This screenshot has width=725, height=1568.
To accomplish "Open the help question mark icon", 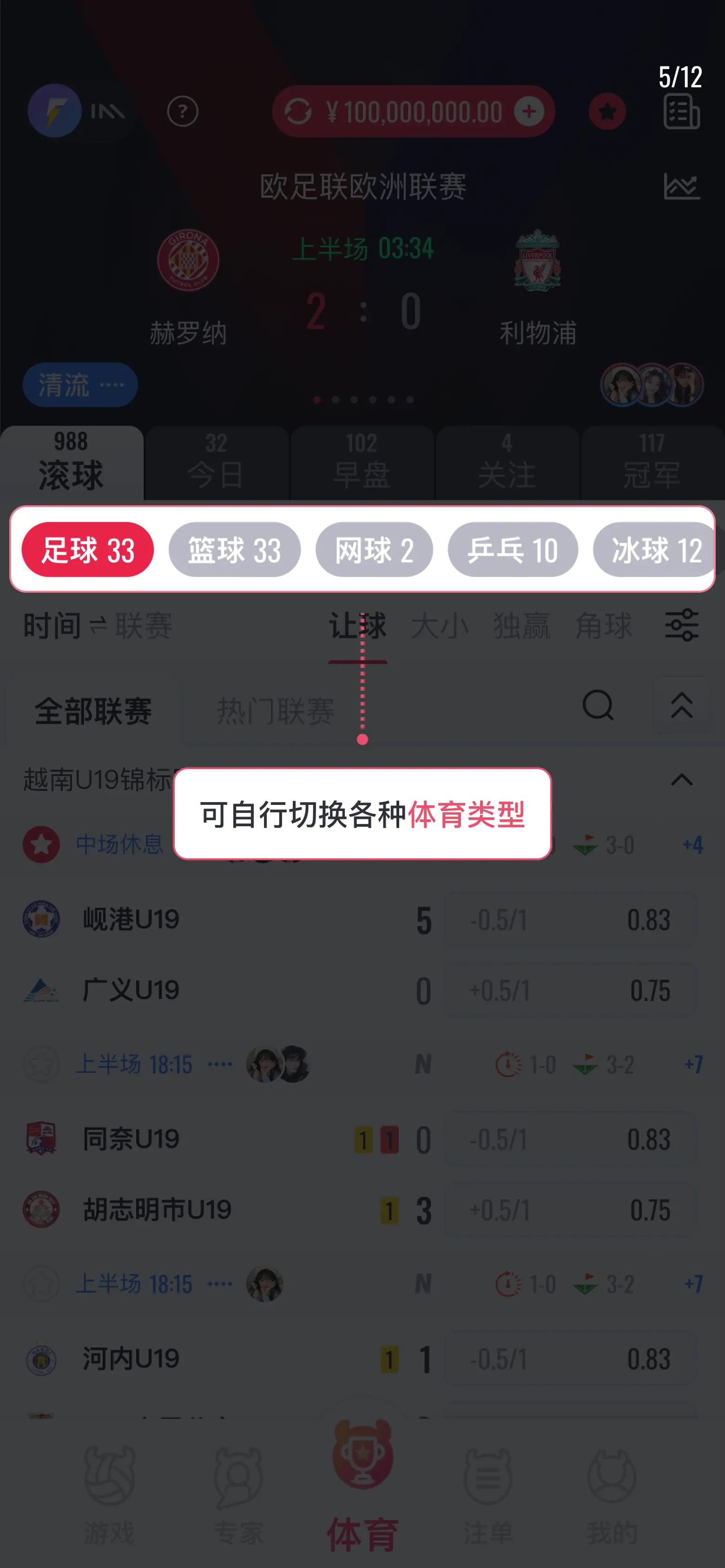I will pyautogui.click(x=183, y=111).
